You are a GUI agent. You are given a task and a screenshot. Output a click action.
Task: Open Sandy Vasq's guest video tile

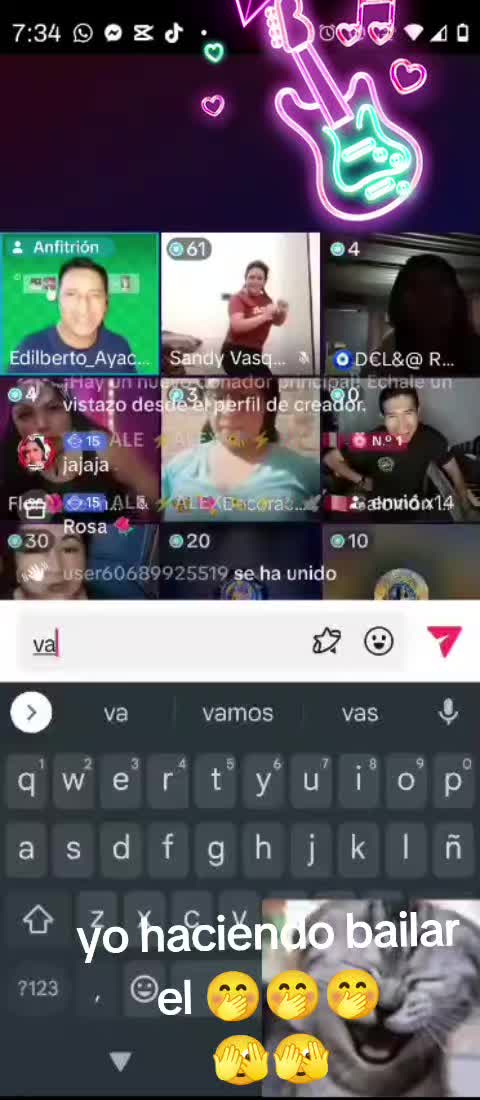click(x=240, y=304)
